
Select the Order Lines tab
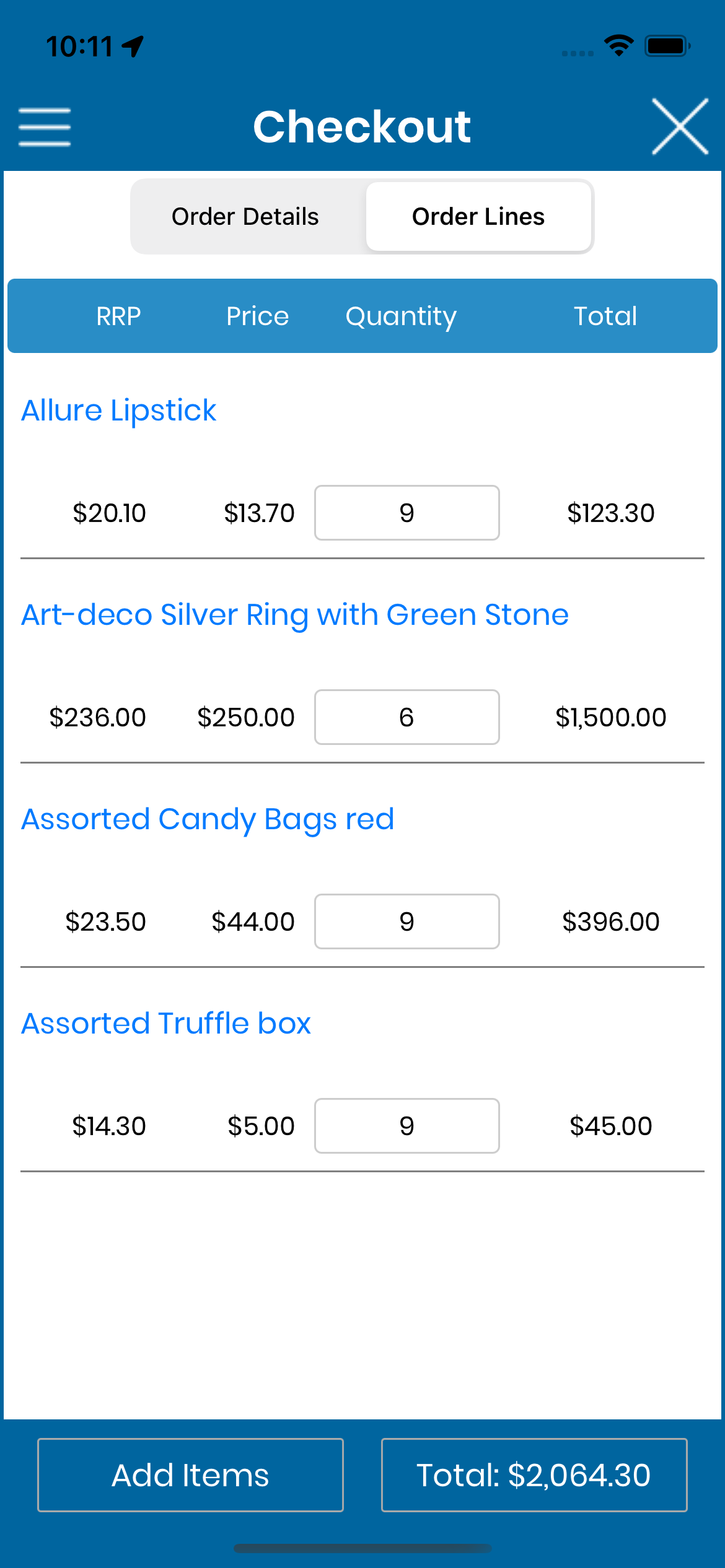pos(478,217)
